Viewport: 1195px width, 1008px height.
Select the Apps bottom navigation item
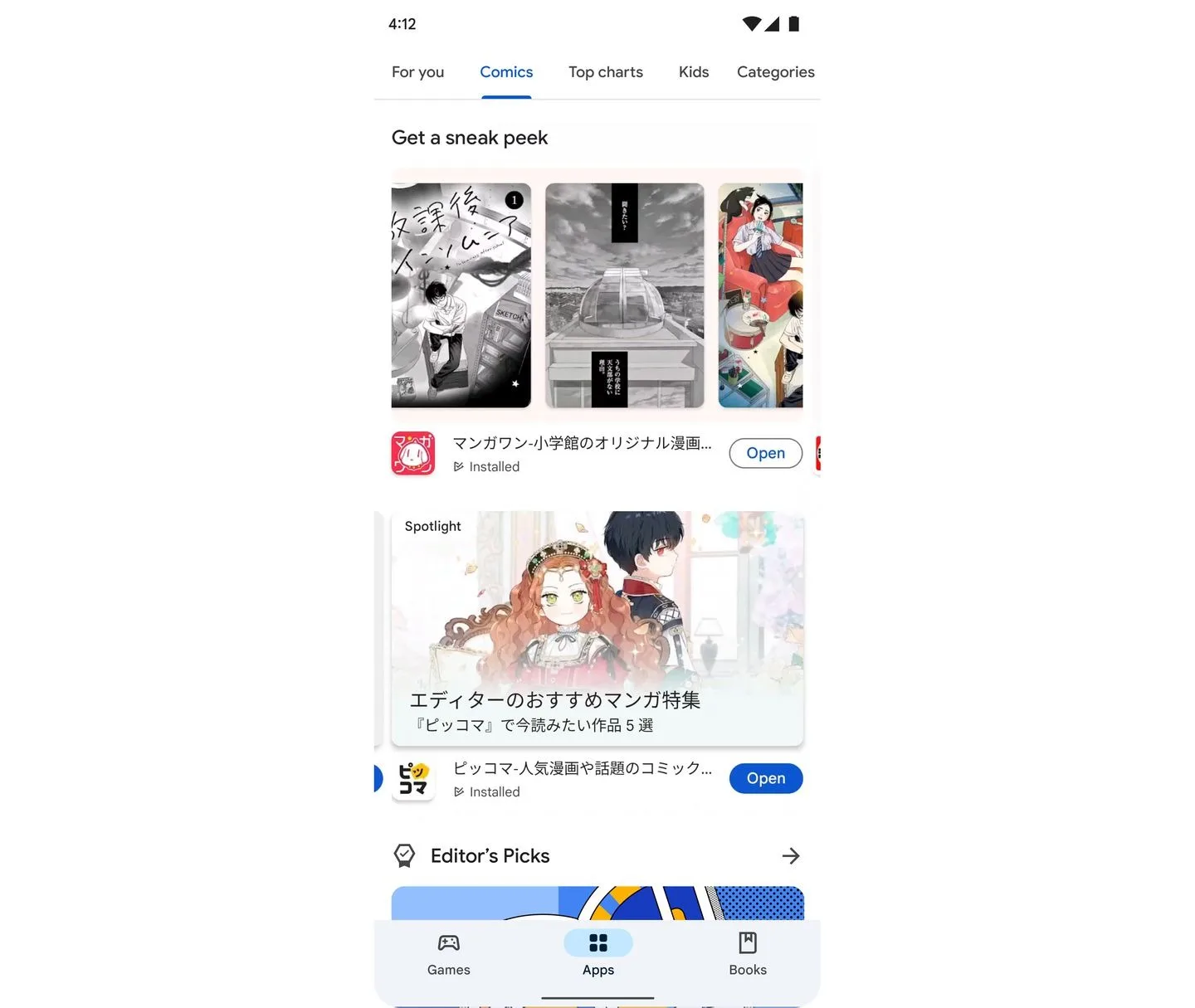[x=597, y=953]
